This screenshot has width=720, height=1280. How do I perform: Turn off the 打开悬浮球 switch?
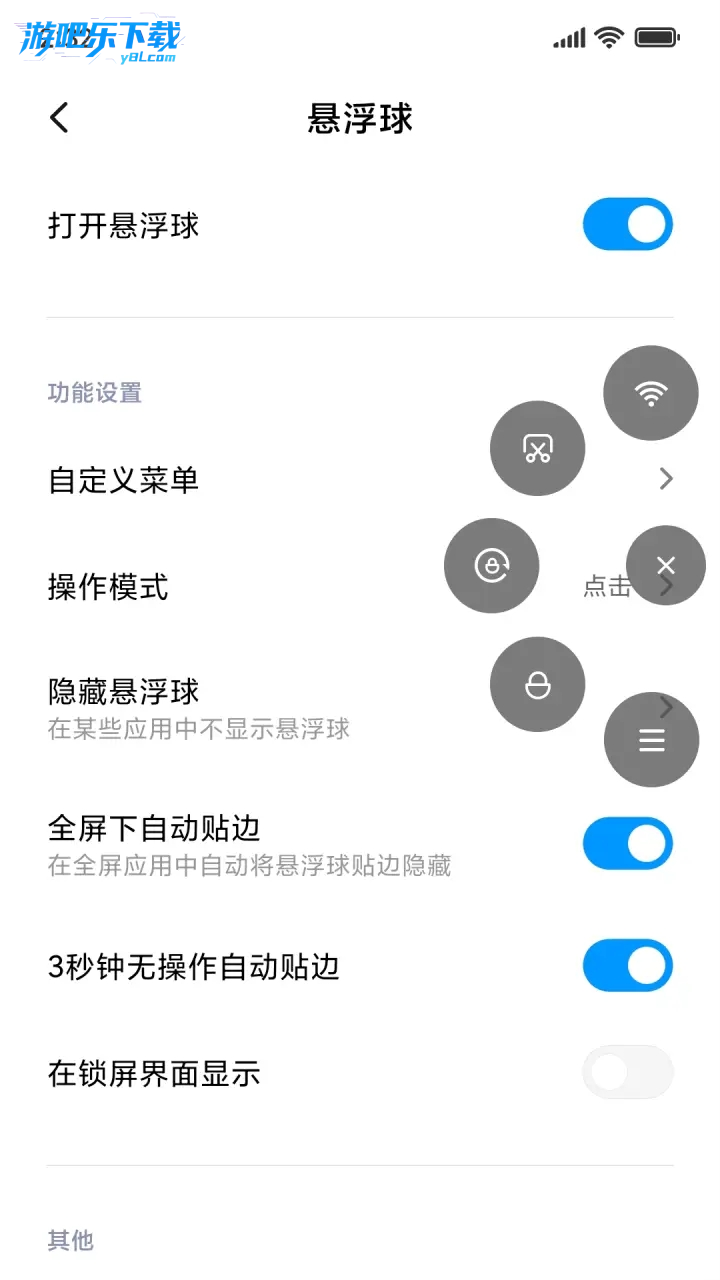click(x=627, y=225)
